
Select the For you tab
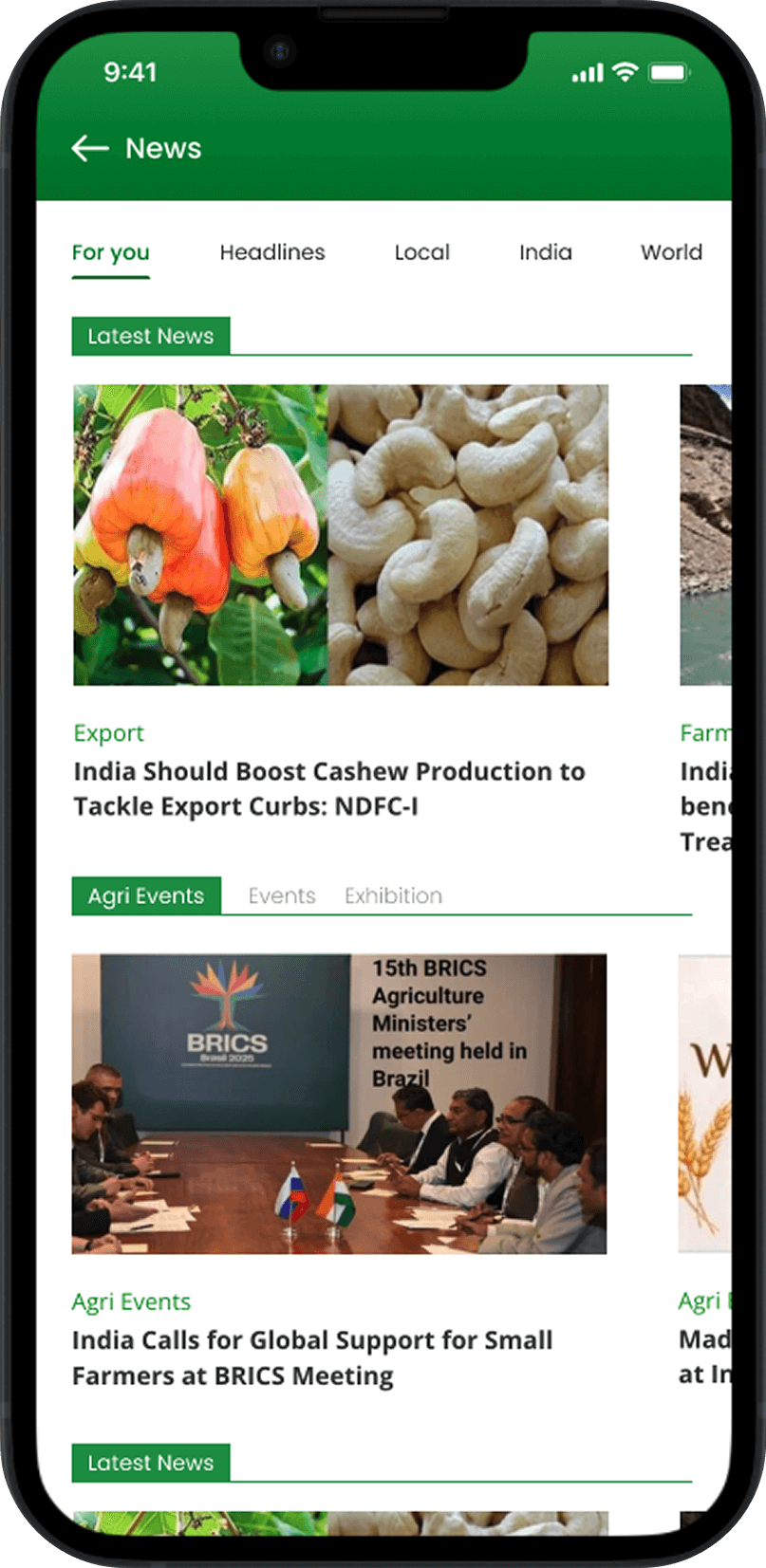tap(110, 252)
